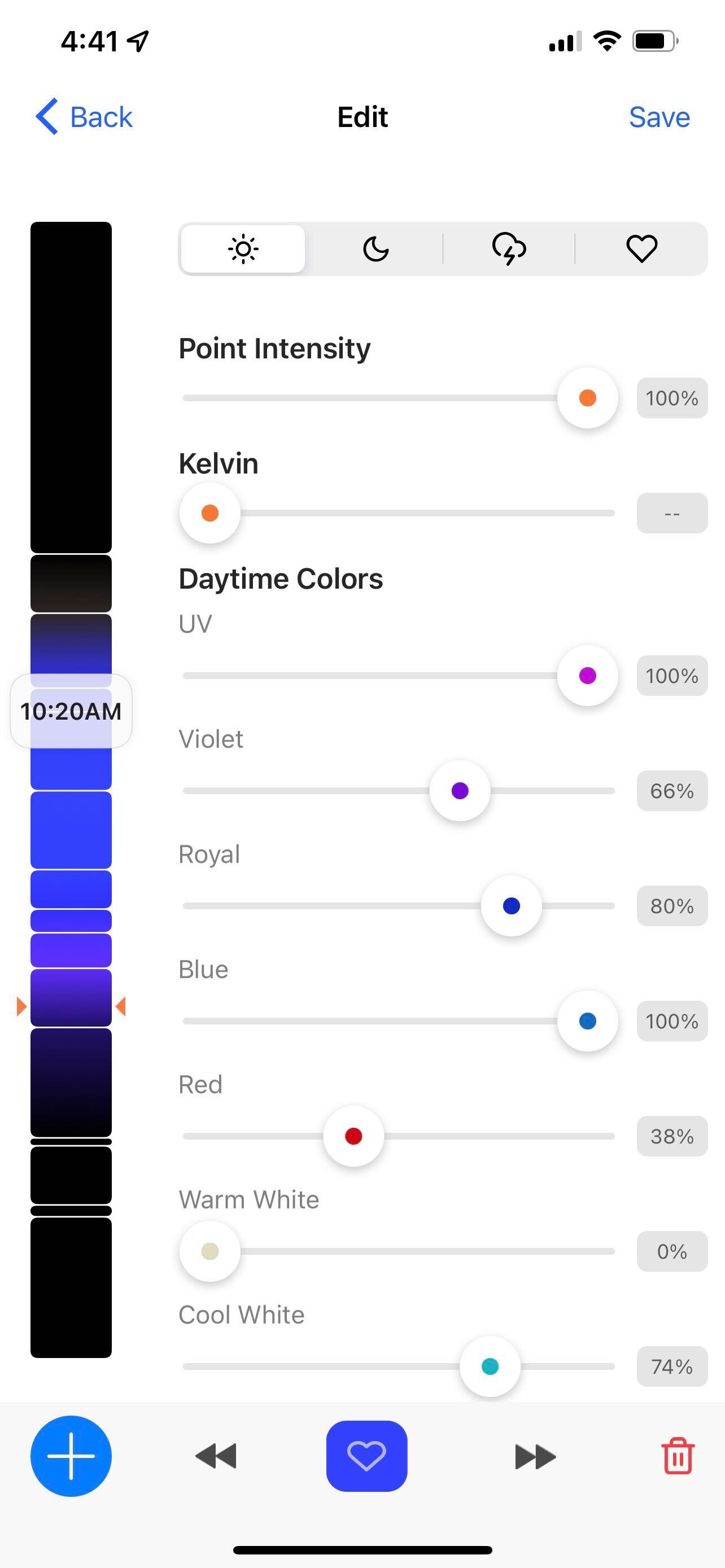Screen dimensions: 725x1568
Task: Jump to the next point with fast-forward
Action: (535, 1457)
